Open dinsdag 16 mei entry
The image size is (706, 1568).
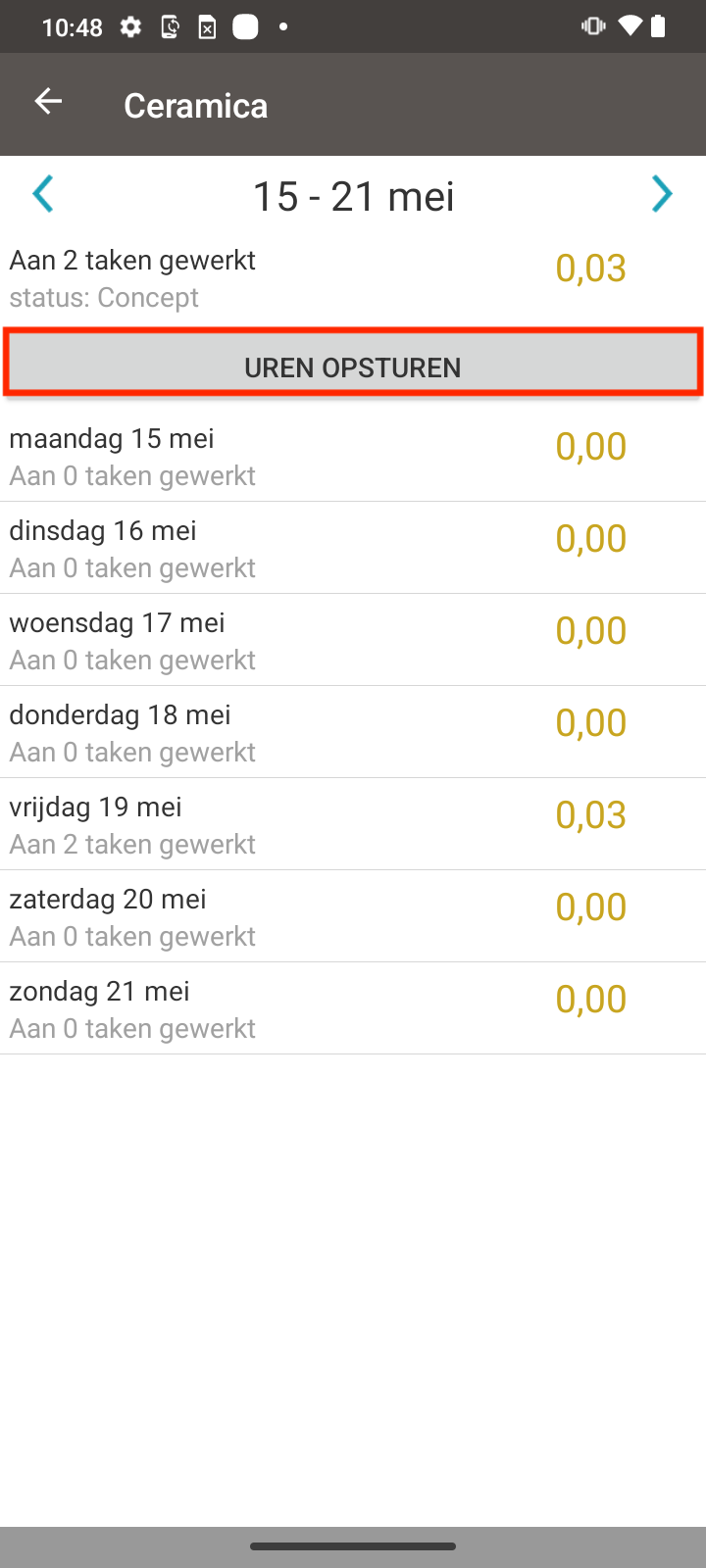pos(353,548)
